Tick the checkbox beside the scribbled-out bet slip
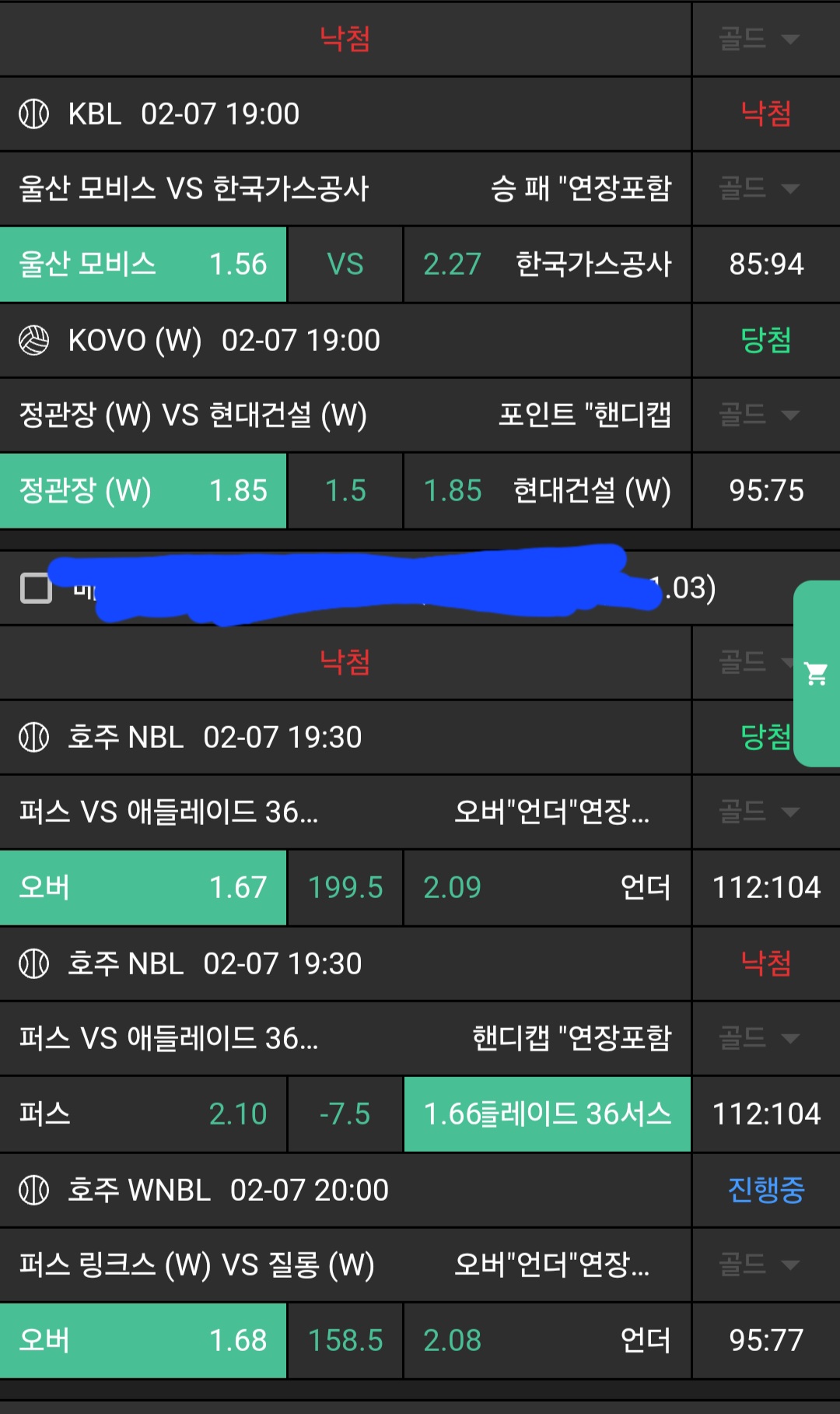Screen dimensions: 840x1414 [36, 588]
